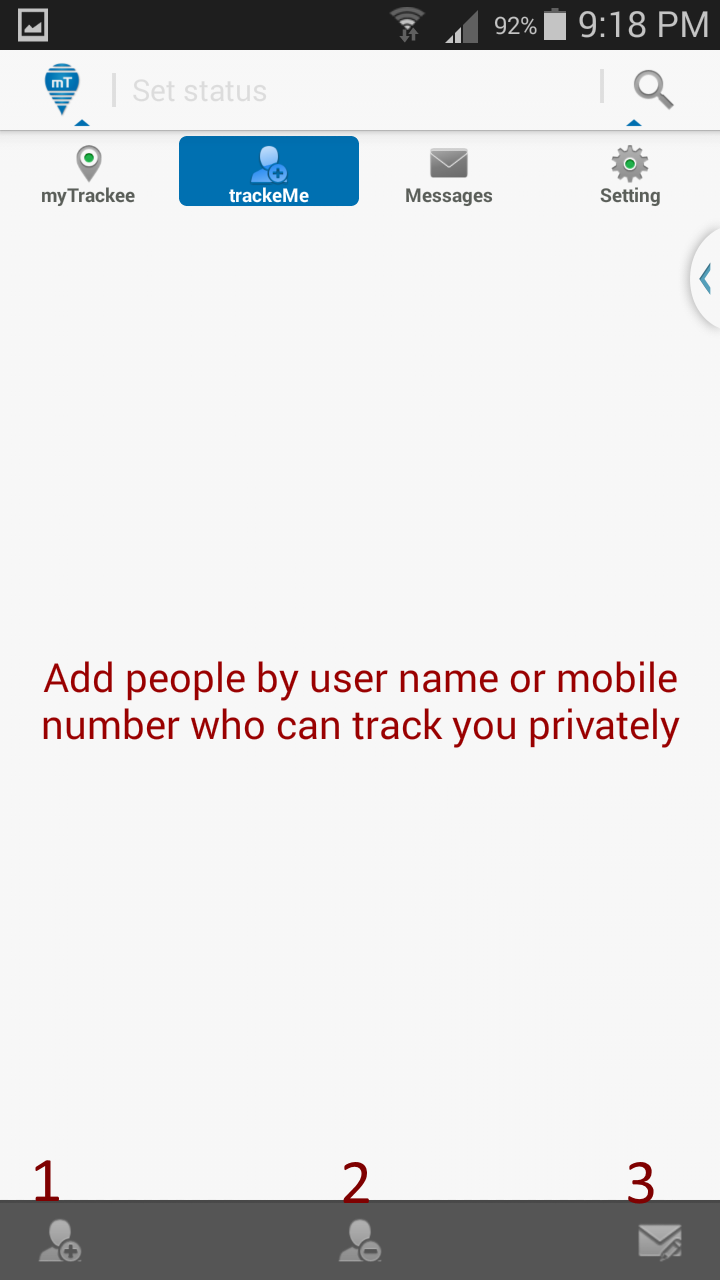
Task: Tap the Messages envelope icon
Action: click(448, 163)
